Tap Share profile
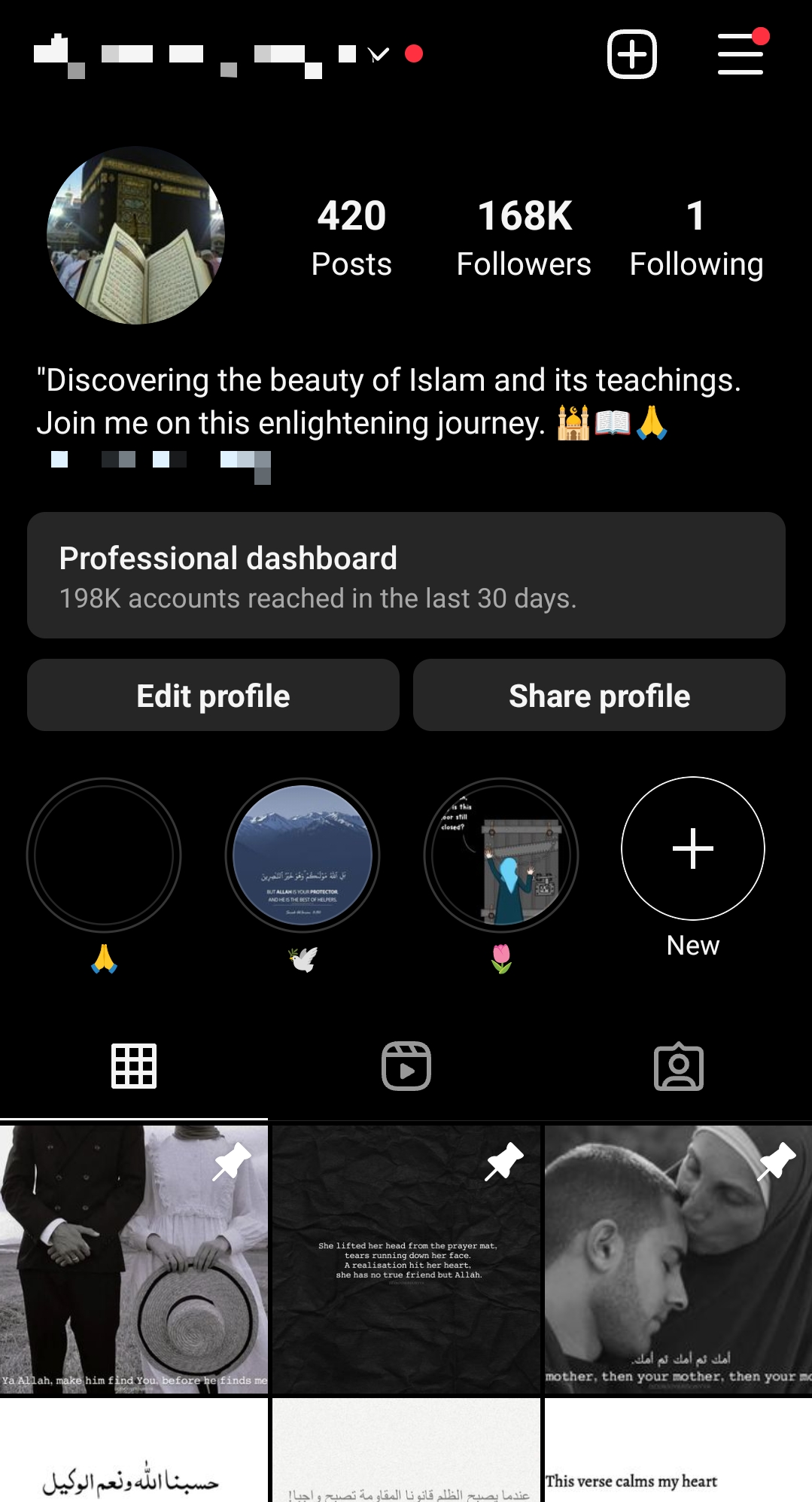Image resolution: width=812 pixels, height=1502 pixels. tap(599, 695)
